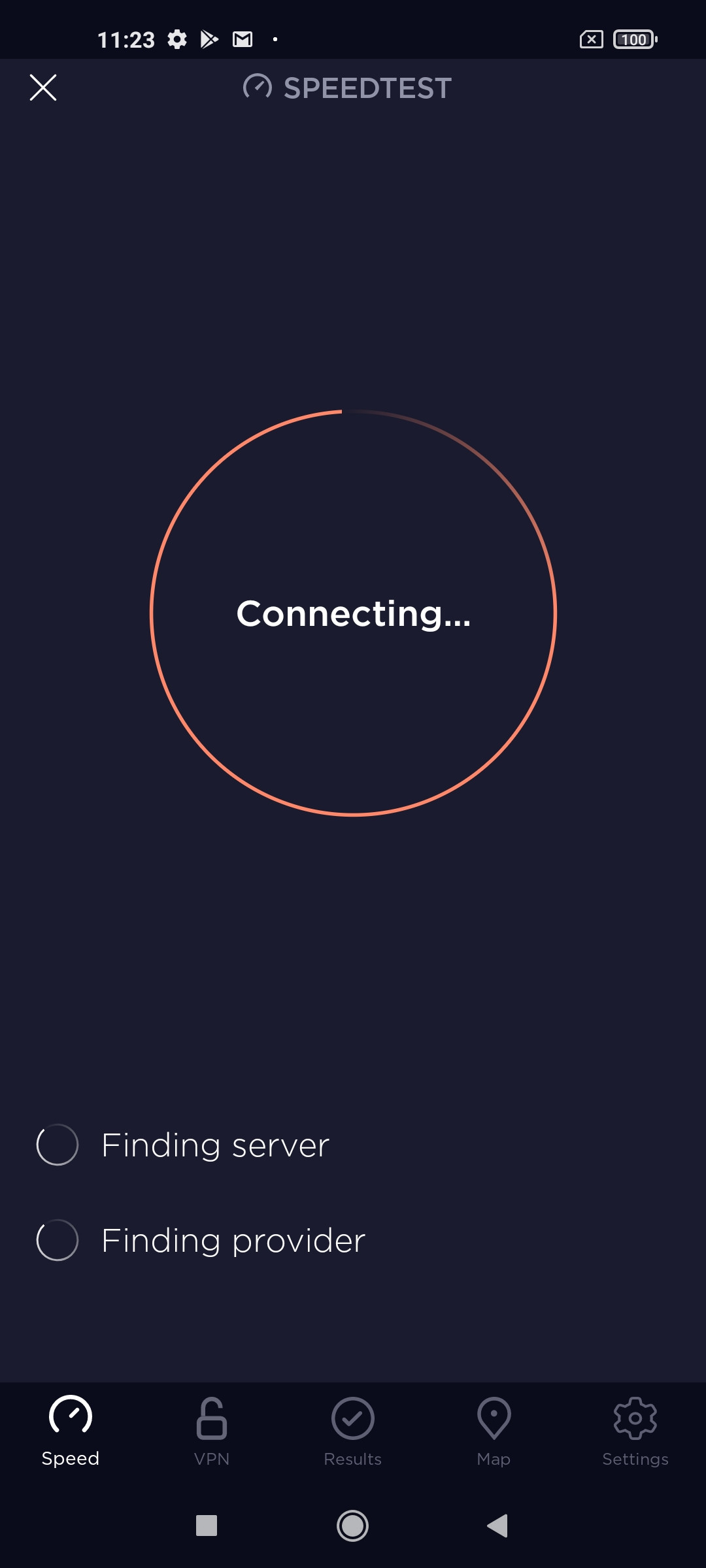Screen dimensions: 706x1568
Task: Open the Results tab
Action: (353, 1432)
